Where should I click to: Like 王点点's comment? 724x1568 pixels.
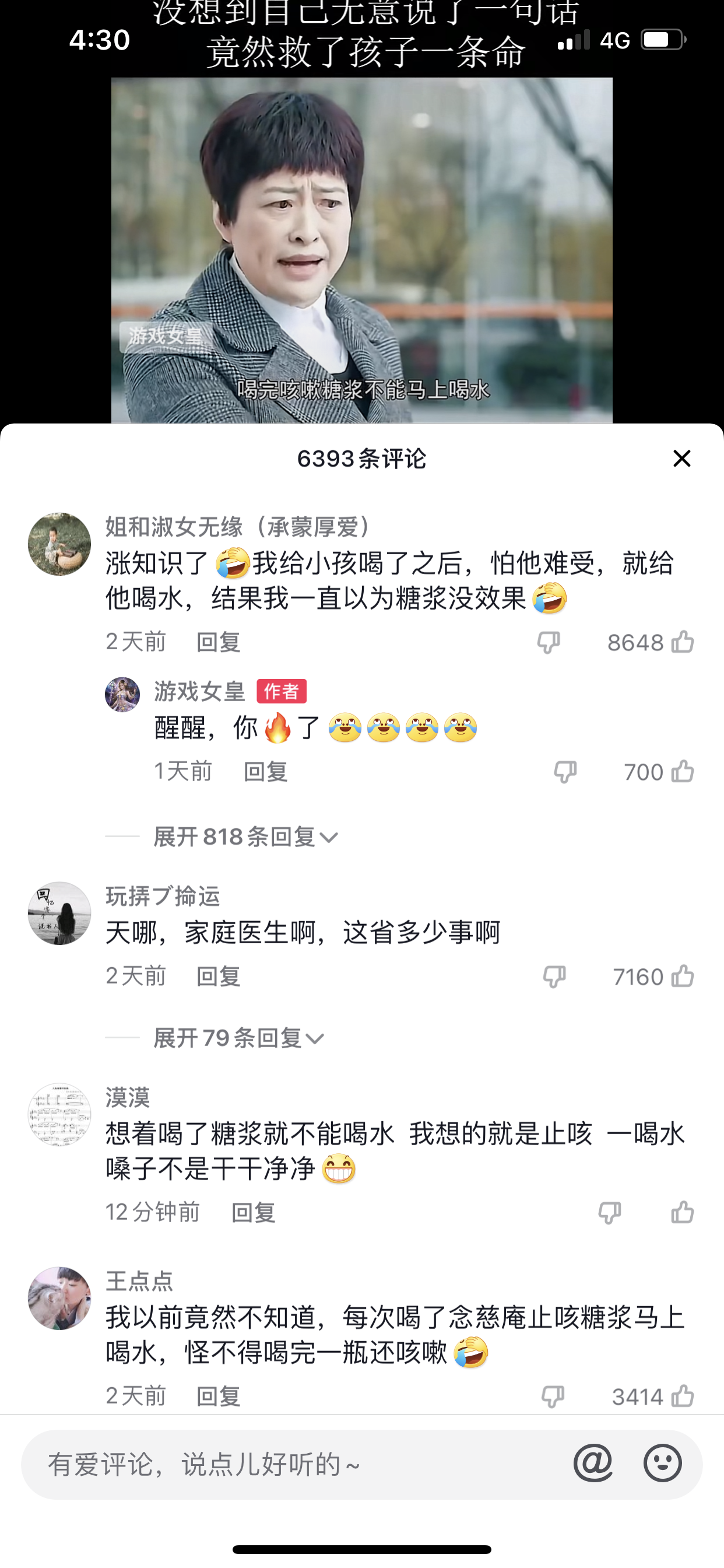click(682, 1396)
